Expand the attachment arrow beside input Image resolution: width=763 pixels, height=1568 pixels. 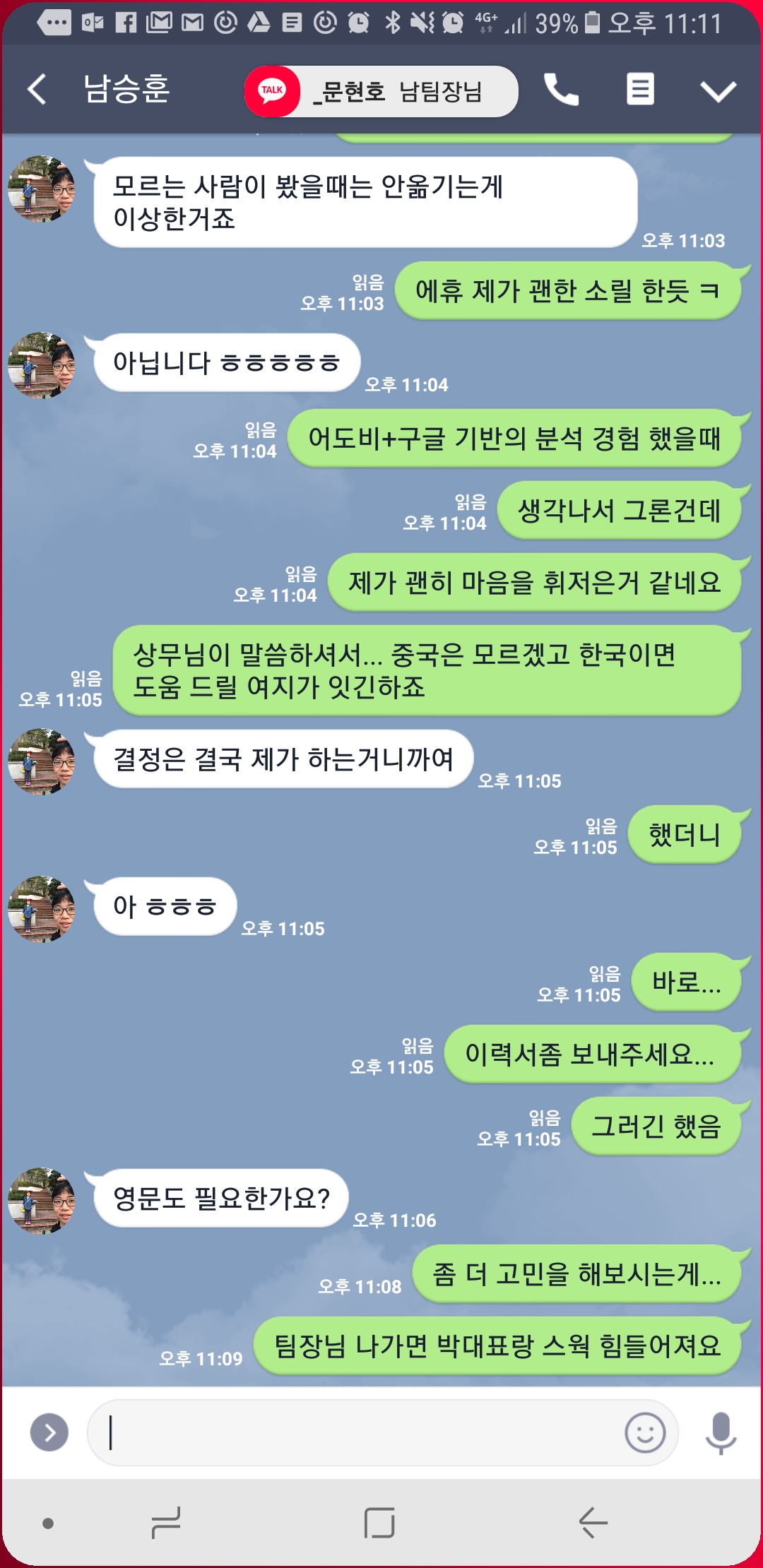tap(49, 1433)
